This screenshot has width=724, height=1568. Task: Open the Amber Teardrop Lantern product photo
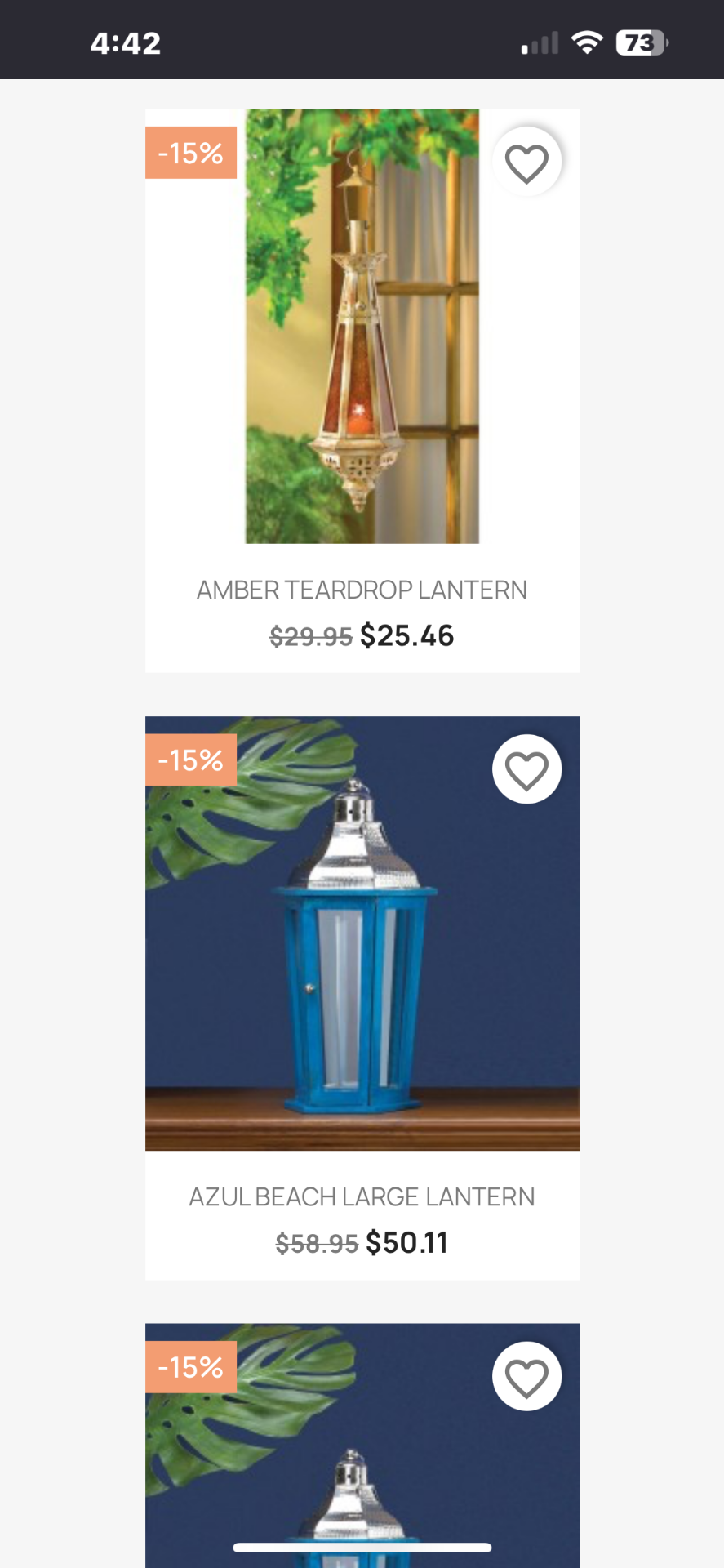[362, 327]
